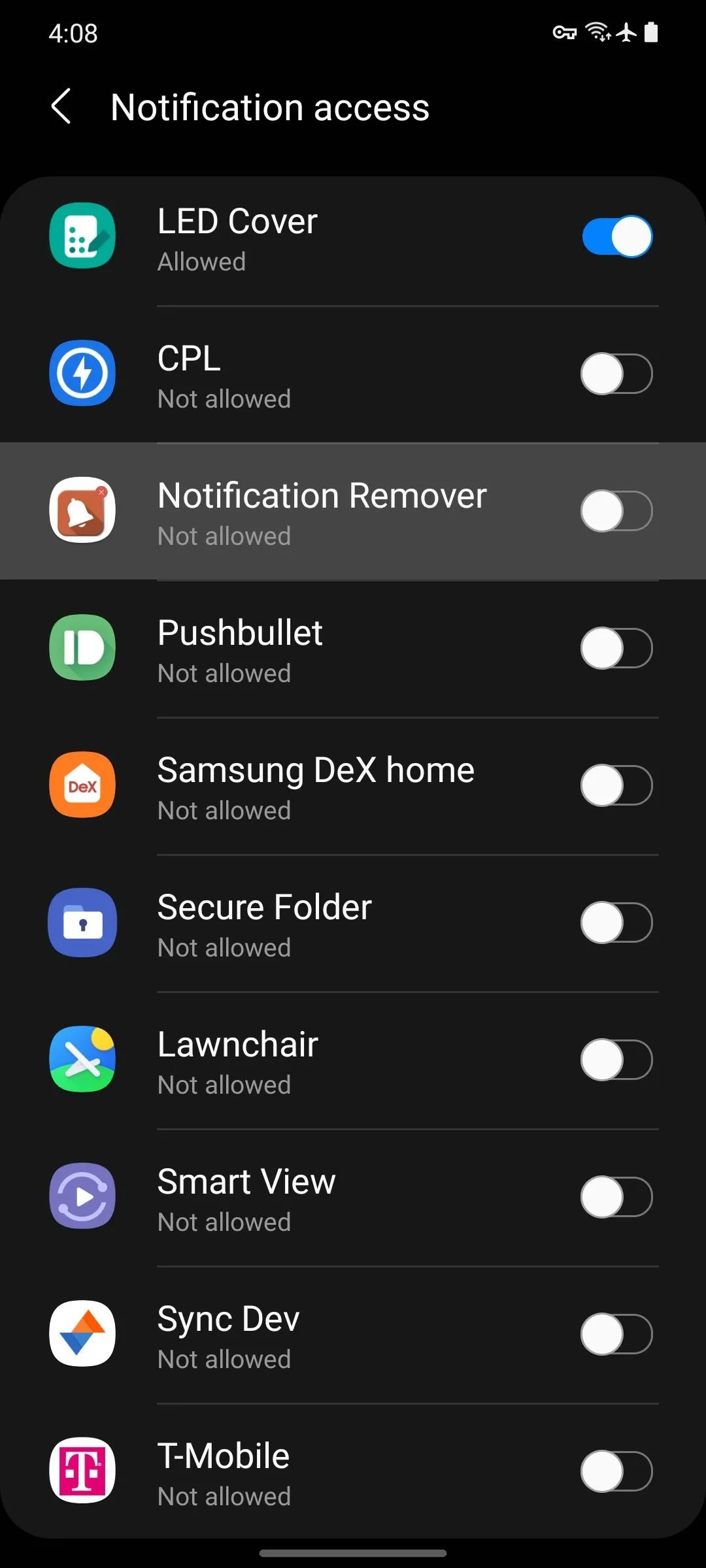Image resolution: width=706 pixels, height=1568 pixels.
Task: Turn on the Lawnchair switch
Action: pos(617,1060)
